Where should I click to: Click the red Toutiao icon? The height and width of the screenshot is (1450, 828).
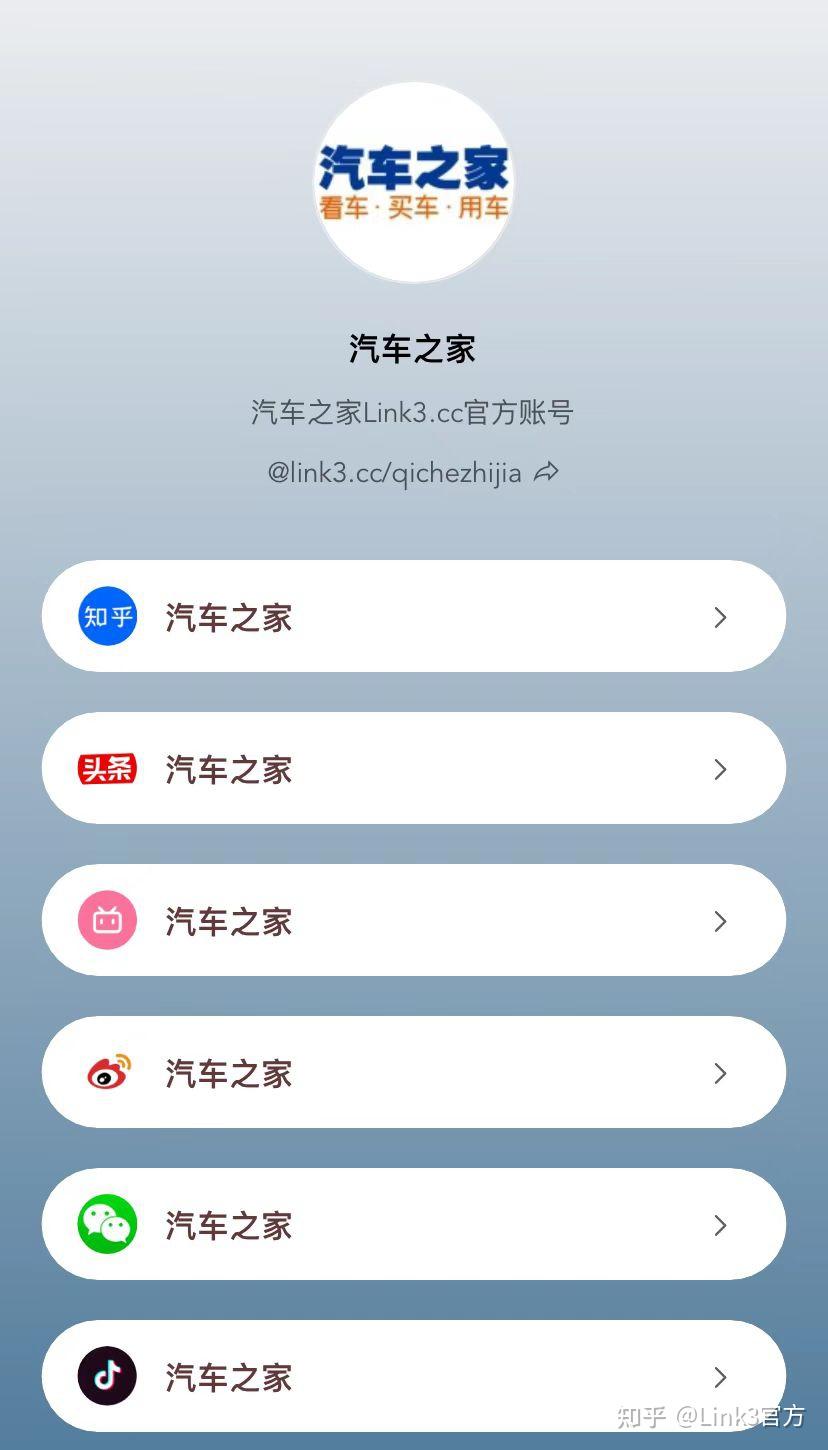[107, 769]
